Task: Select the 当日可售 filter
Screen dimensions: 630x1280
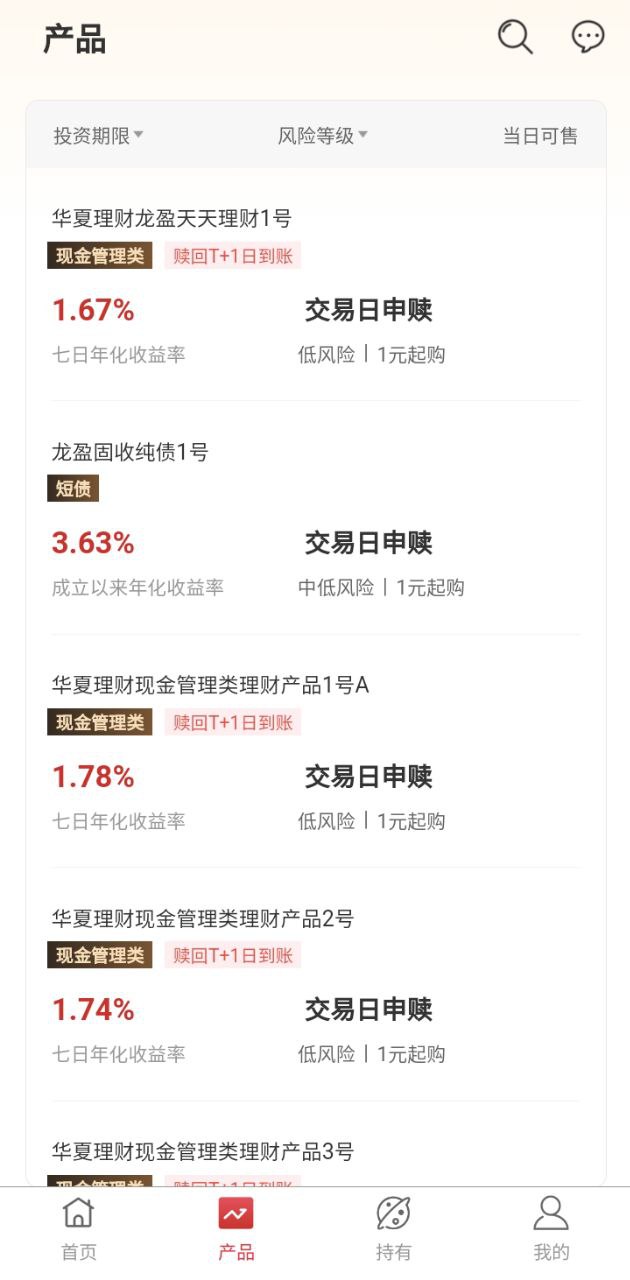Action: point(540,136)
